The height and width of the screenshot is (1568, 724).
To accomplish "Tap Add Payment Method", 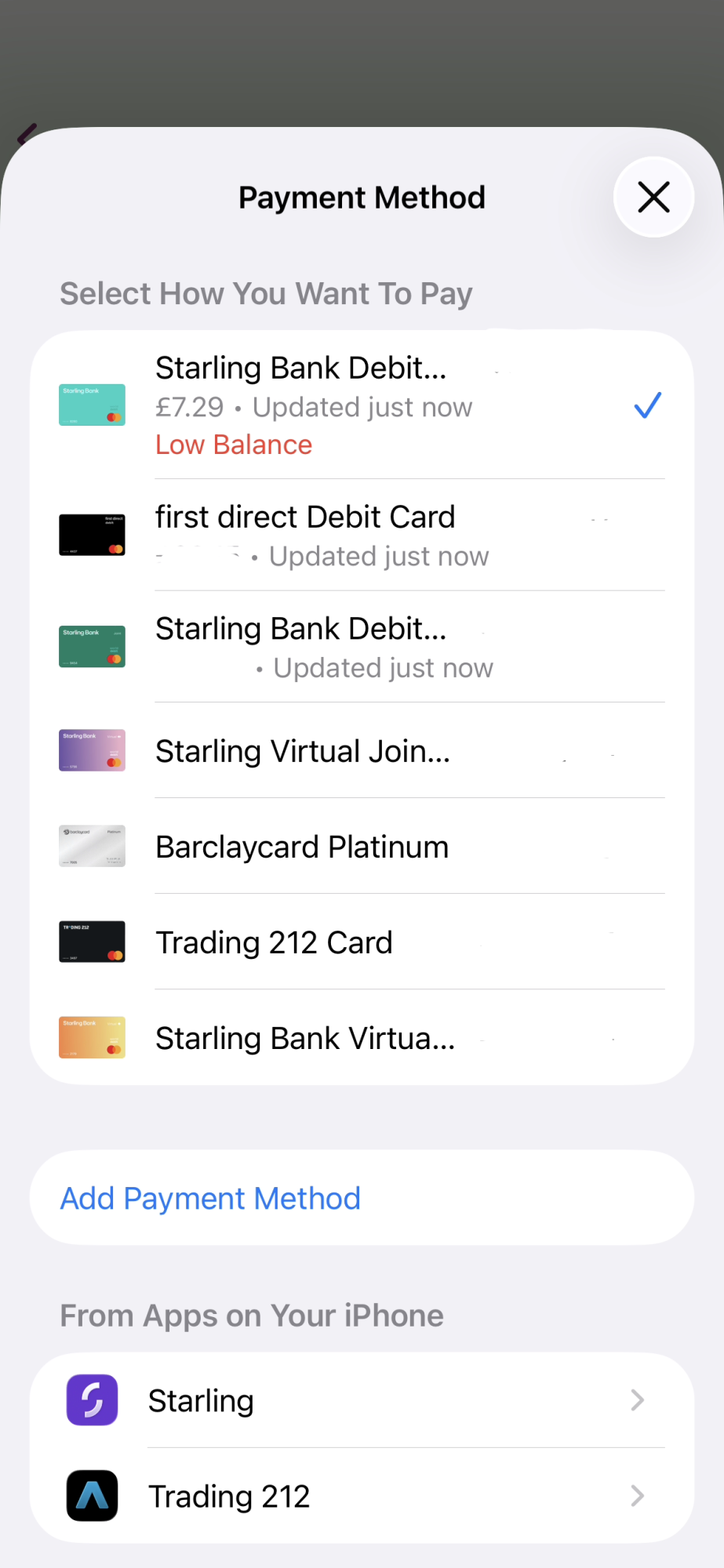I will 362,1198.
